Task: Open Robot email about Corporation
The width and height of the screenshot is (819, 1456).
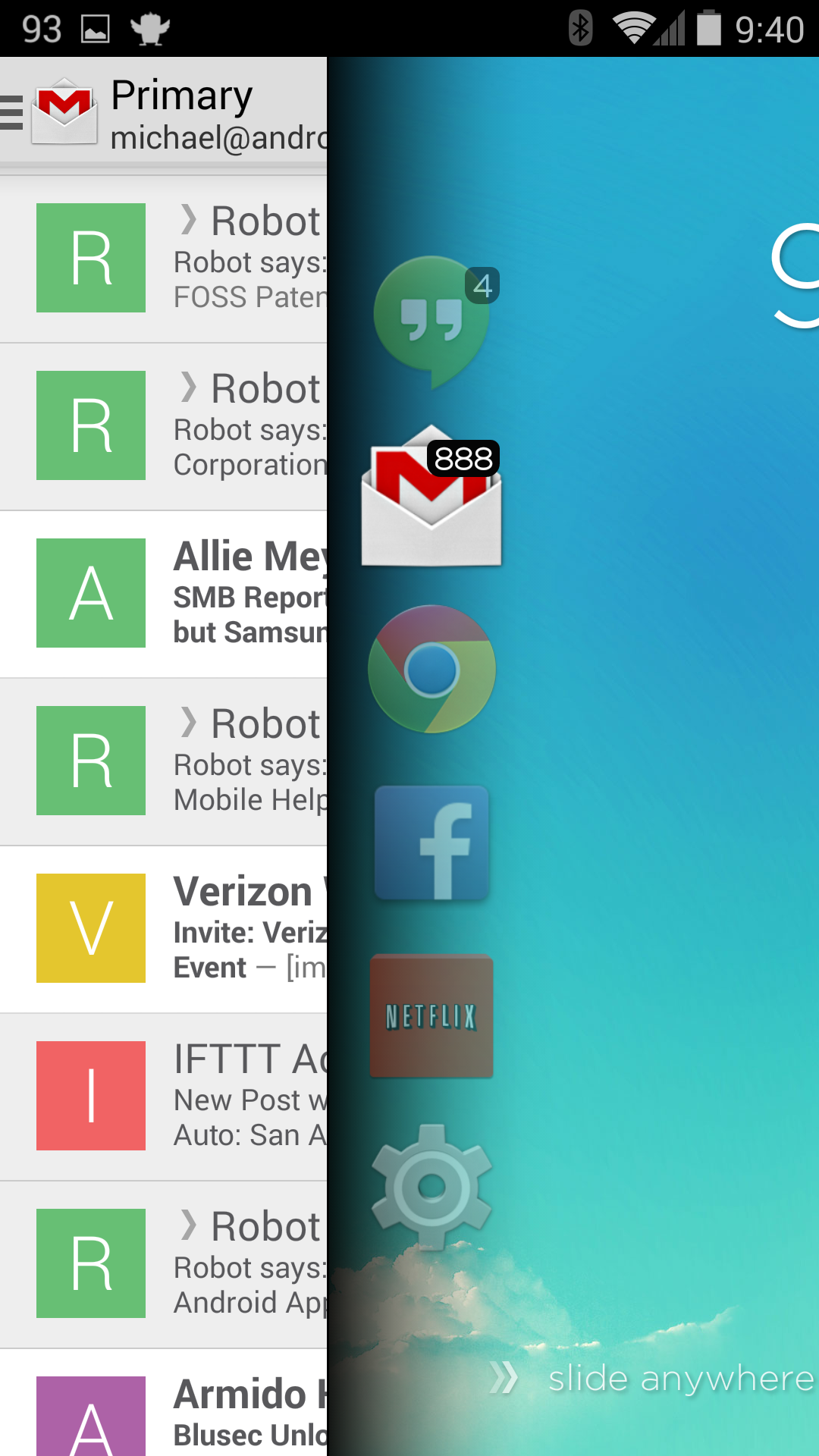Action: [x=163, y=427]
